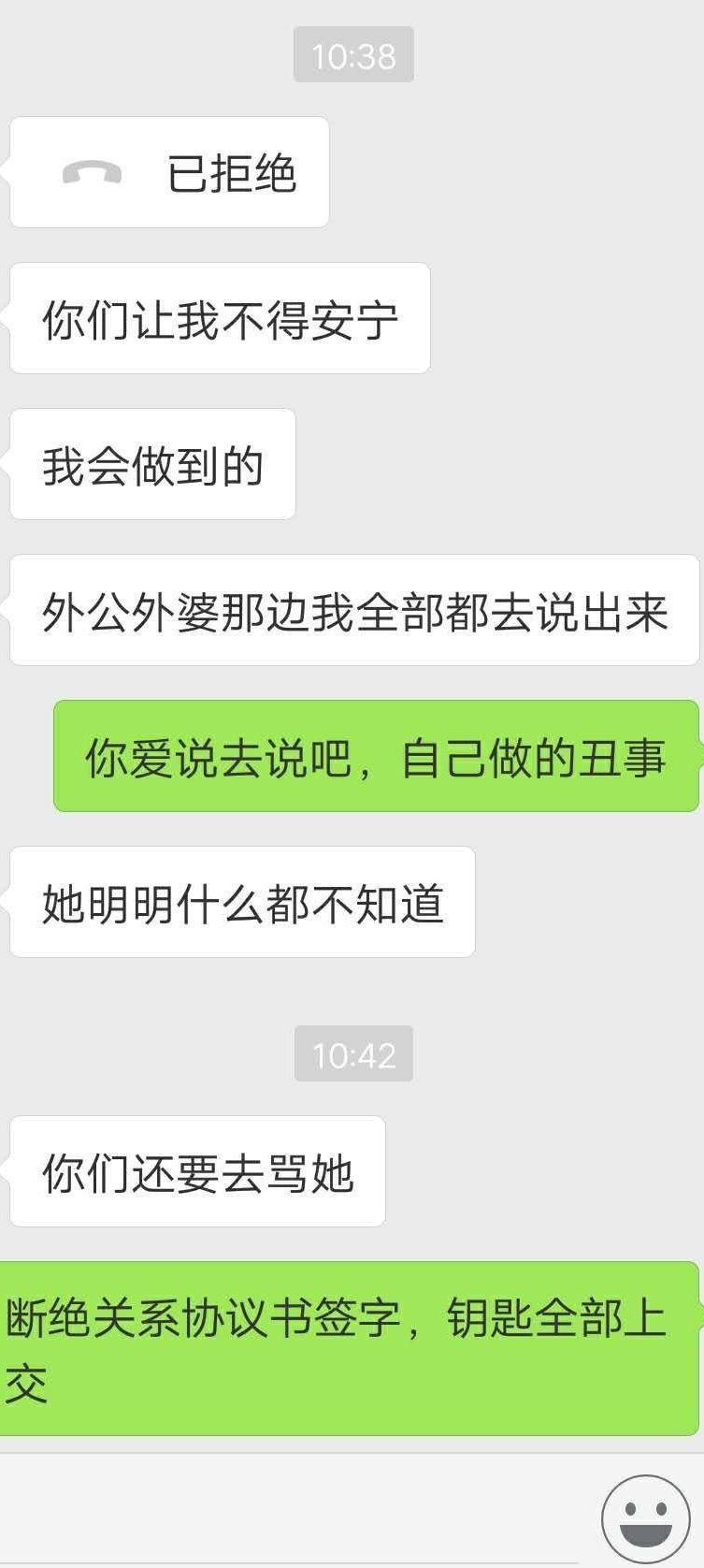Tap the 10:42 timestamp label
Viewport: 704px width, 1568px height.
(352, 1054)
